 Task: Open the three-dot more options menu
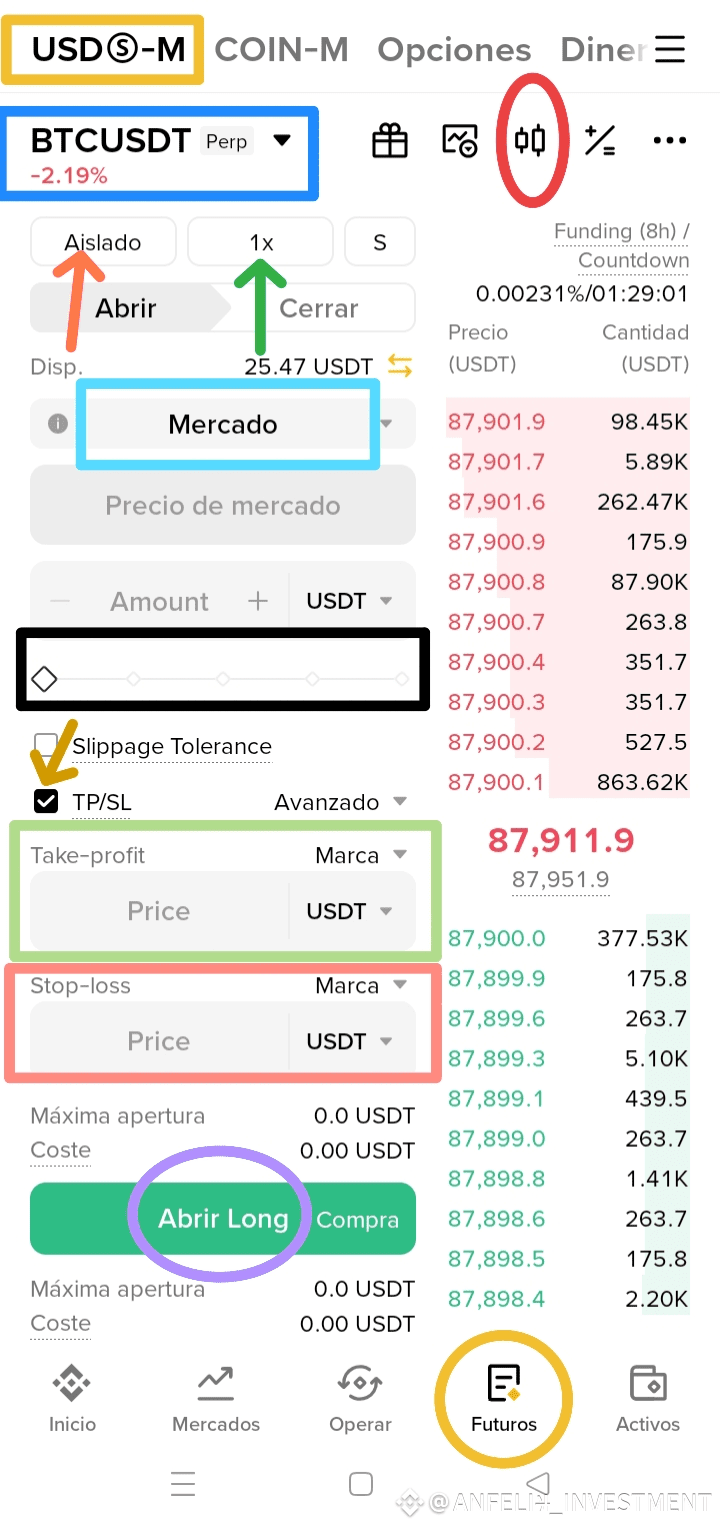pyautogui.click(x=669, y=141)
